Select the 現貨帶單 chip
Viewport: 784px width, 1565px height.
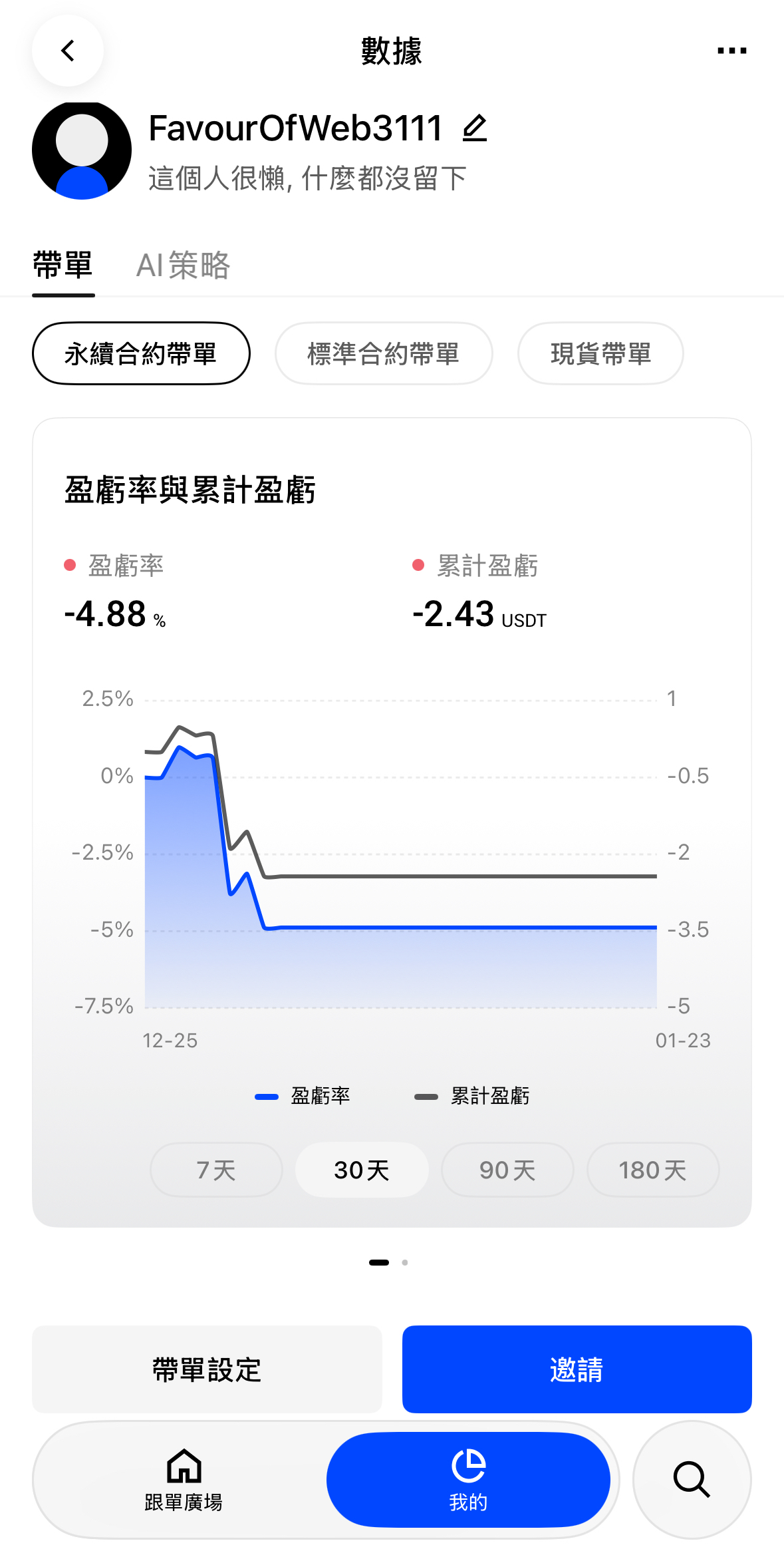click(x=600, y=354)
